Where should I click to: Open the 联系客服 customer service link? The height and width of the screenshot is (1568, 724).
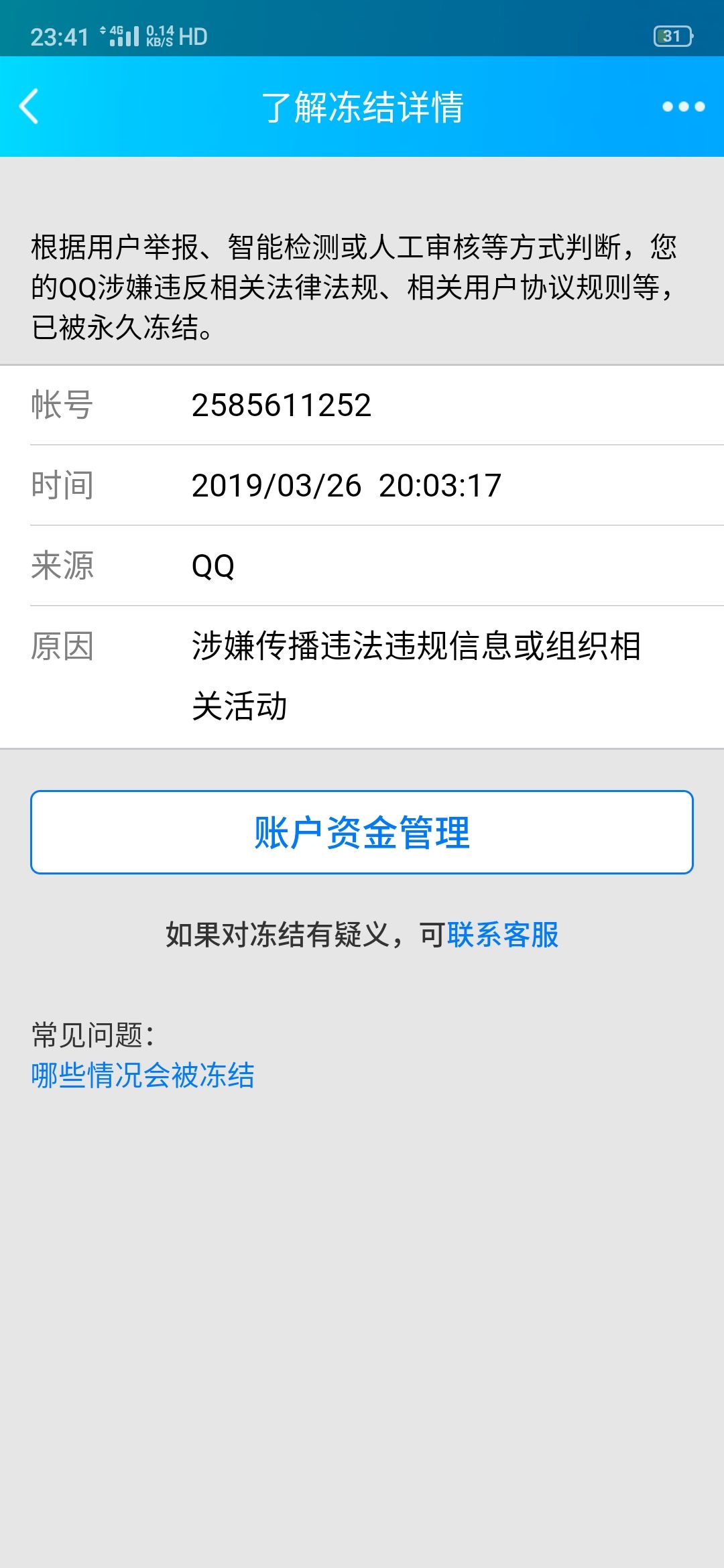tap(501, 931)
